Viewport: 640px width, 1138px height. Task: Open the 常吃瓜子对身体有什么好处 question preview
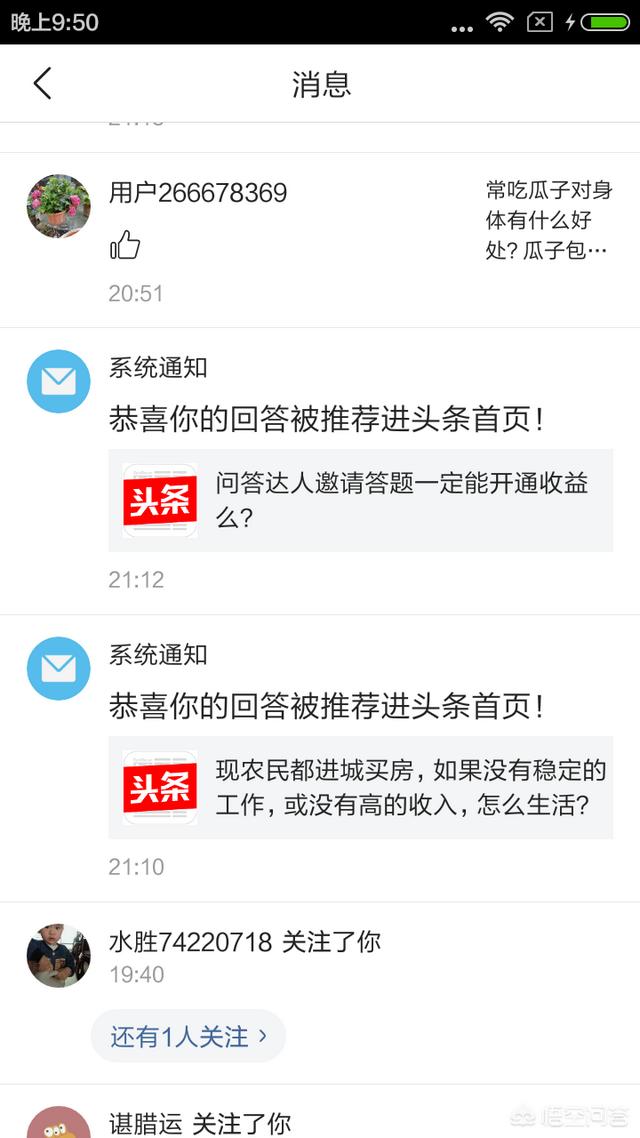pyautogui.click(x=548, y=220)
